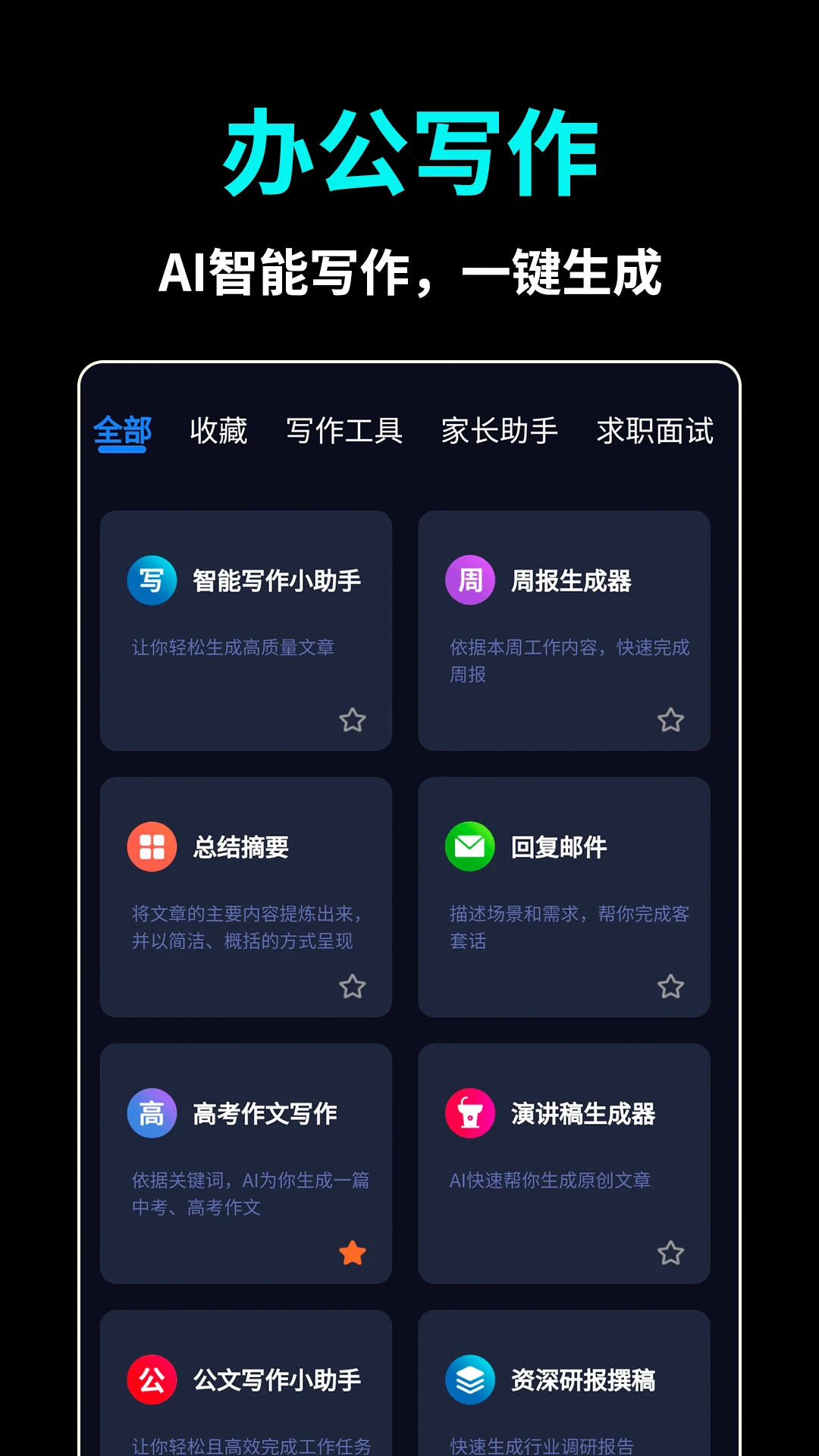
Task: Favorite the 周报生成器 card
Action: pos(670,720)
